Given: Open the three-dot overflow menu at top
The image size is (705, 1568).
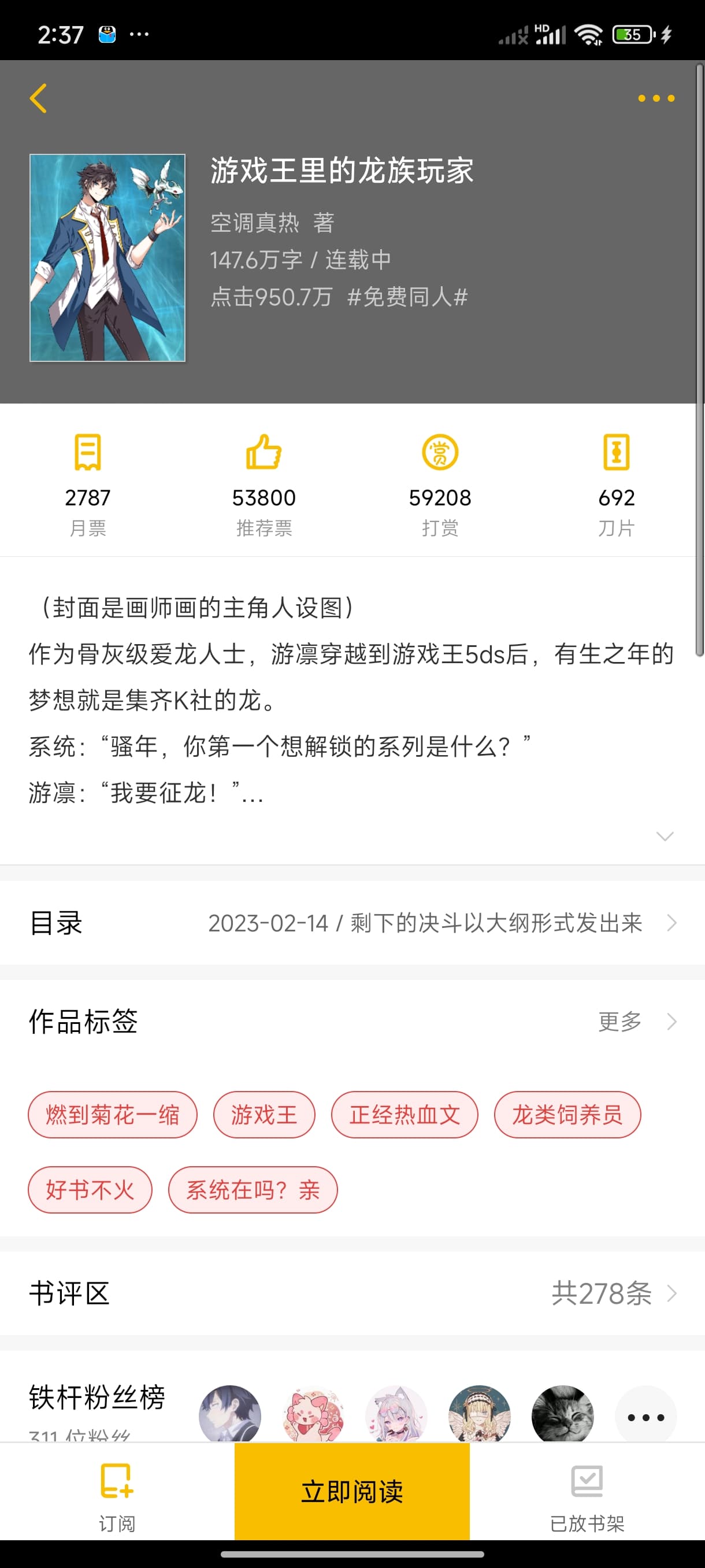Looking at the screenshot, I should (656, 99).
